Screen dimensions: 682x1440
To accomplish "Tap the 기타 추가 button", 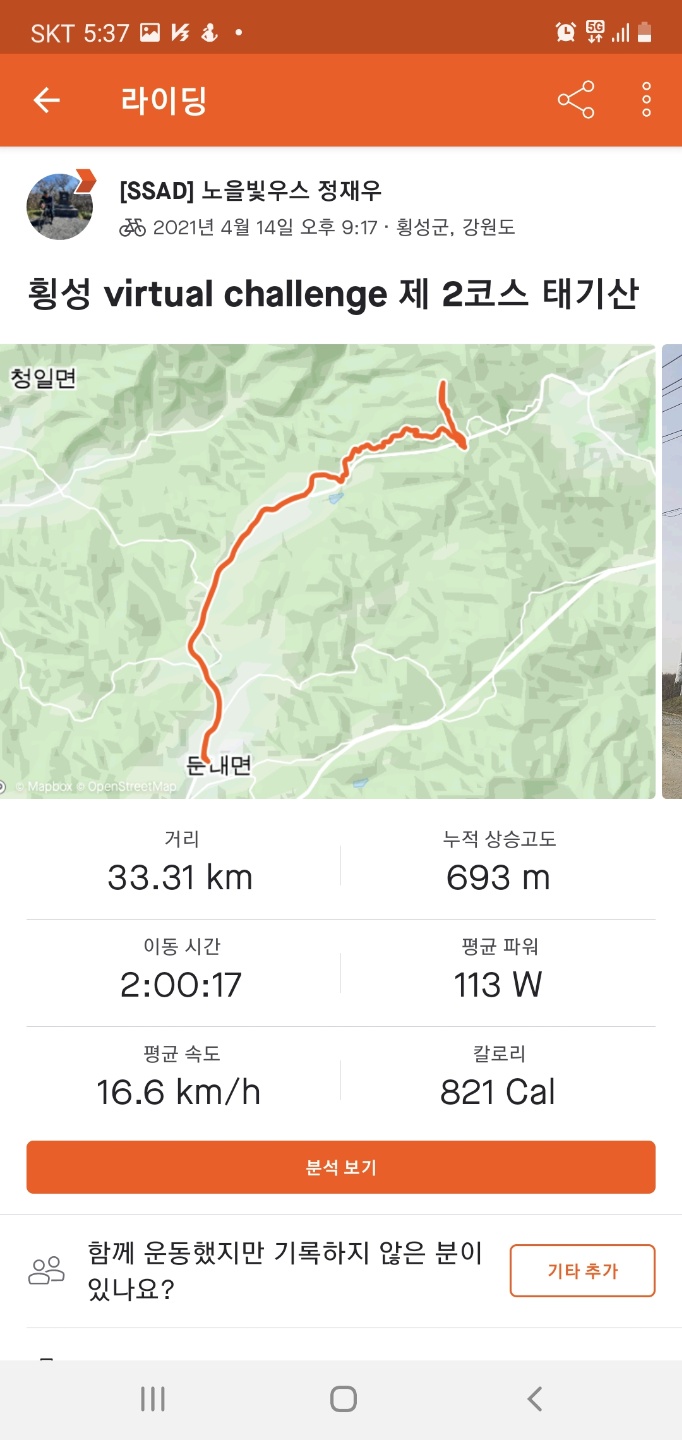I will pyautogui.click(x=582, y=1271).
